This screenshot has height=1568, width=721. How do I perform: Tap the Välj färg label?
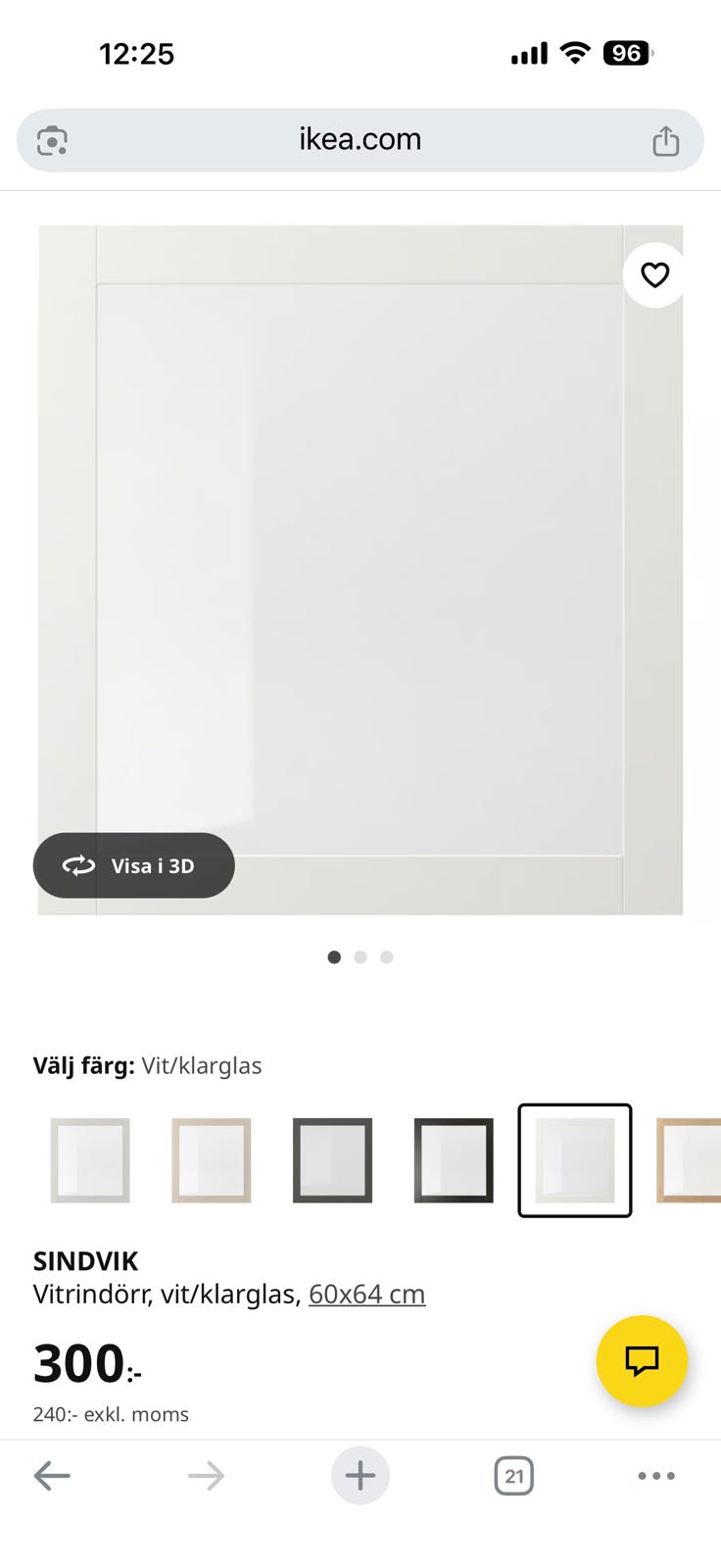[83, 1066]
